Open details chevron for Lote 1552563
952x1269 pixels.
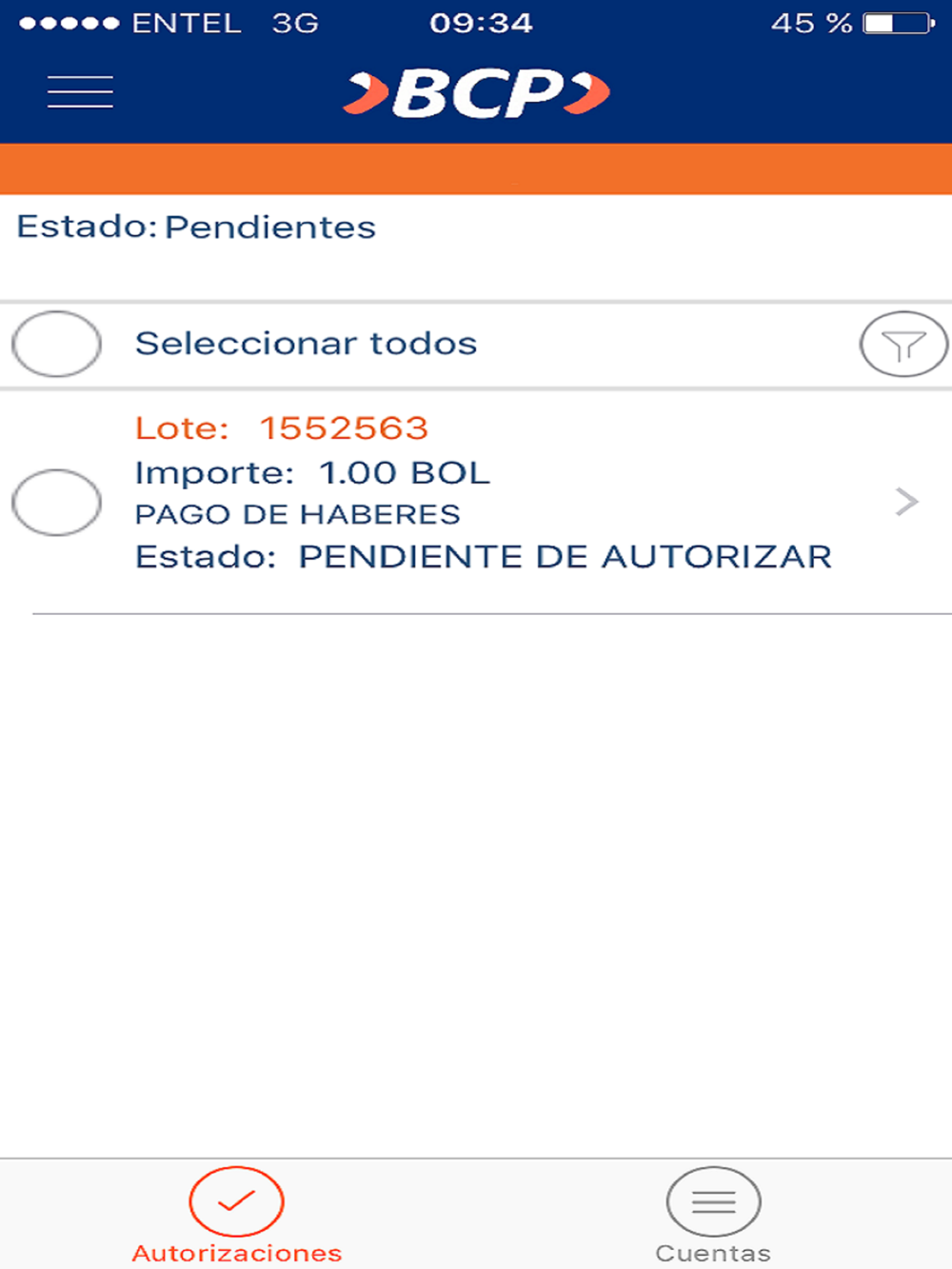pyautogui.click(x=906, y=502)
